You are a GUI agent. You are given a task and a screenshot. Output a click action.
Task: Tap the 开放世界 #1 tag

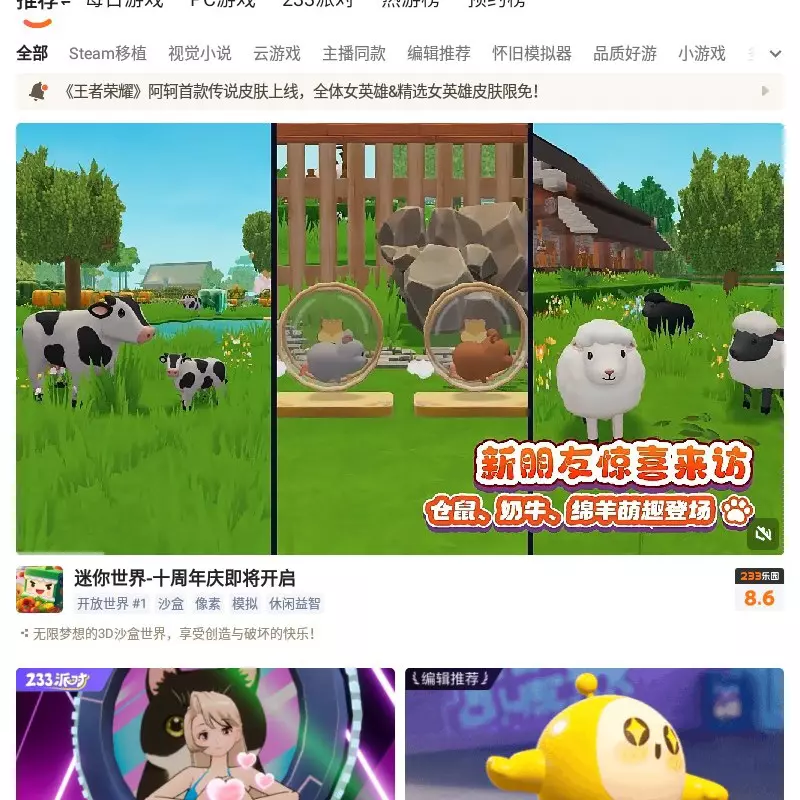(112, 604)
